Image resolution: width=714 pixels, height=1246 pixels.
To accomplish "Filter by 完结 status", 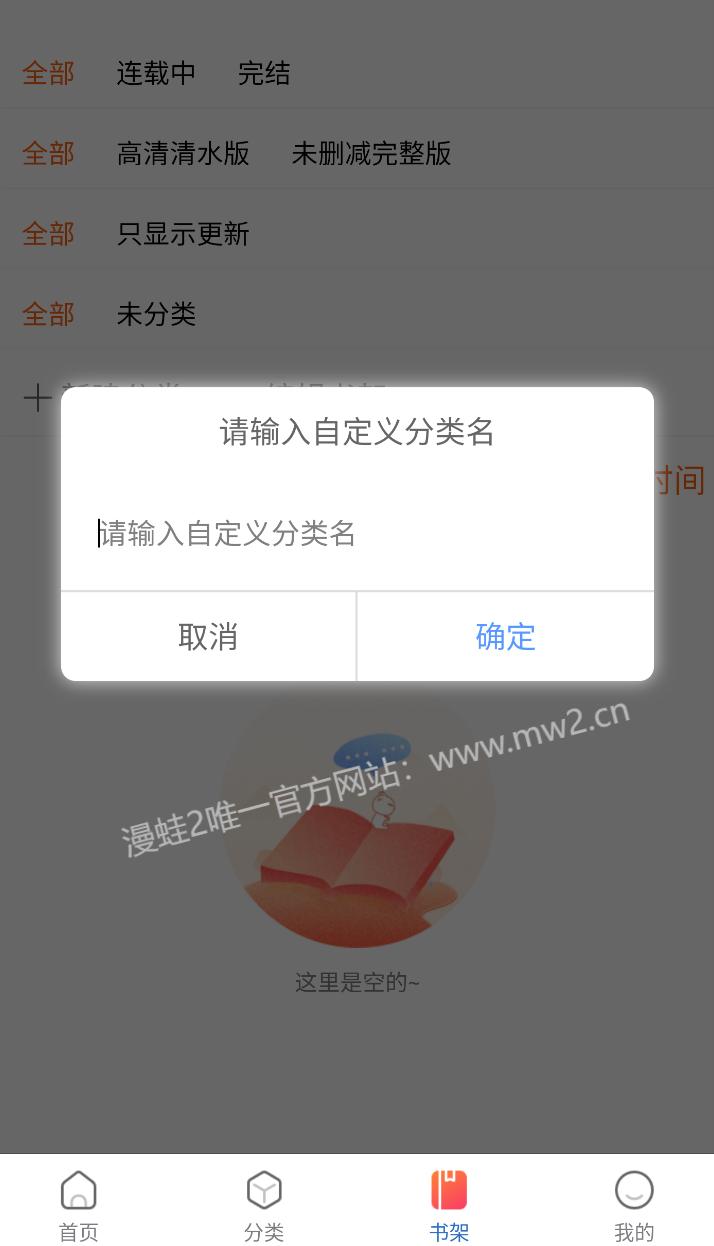I will pyautogui.click(x=264, y=73).
